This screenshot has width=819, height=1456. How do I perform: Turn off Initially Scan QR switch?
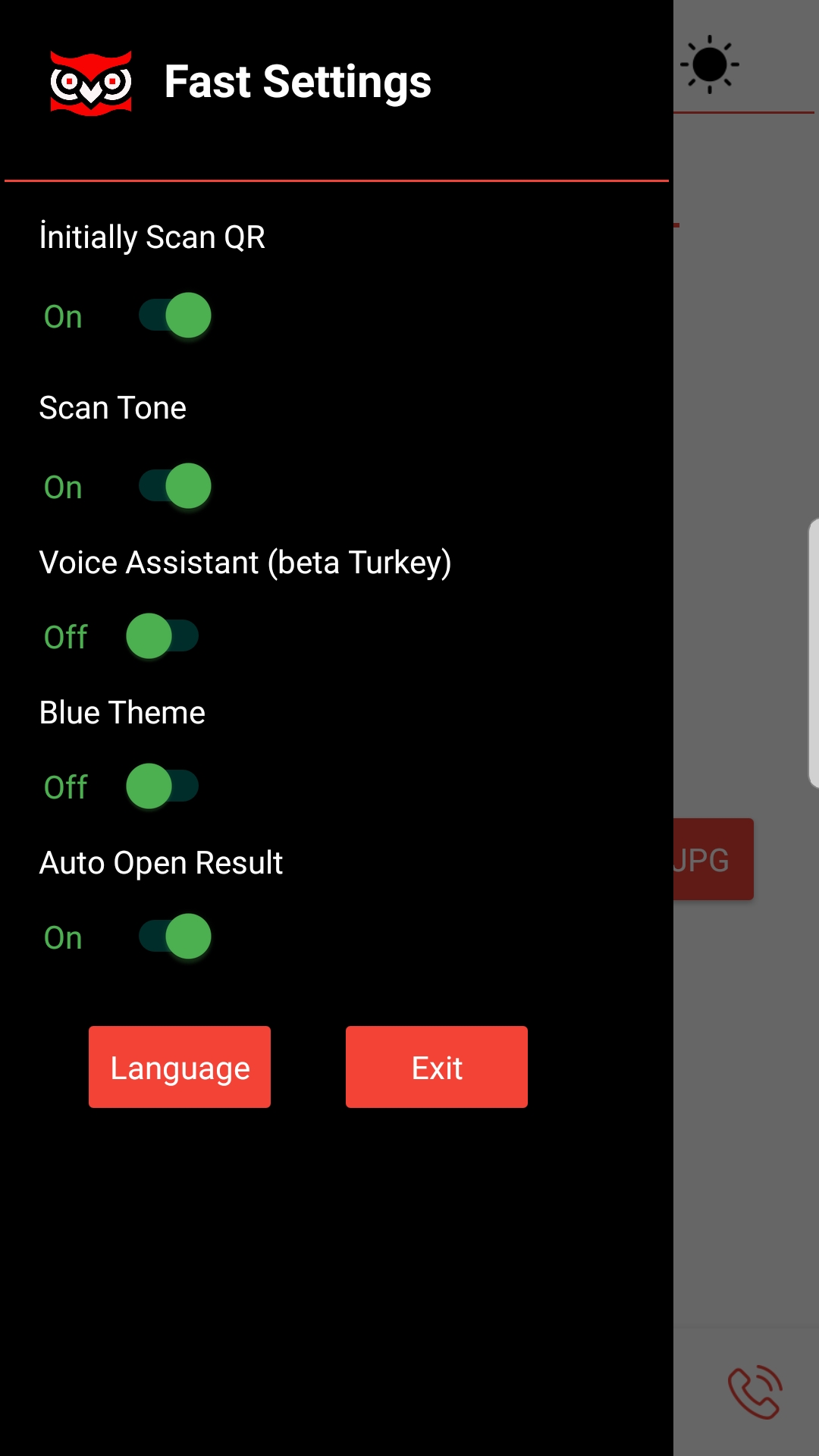tap(174, 315)
